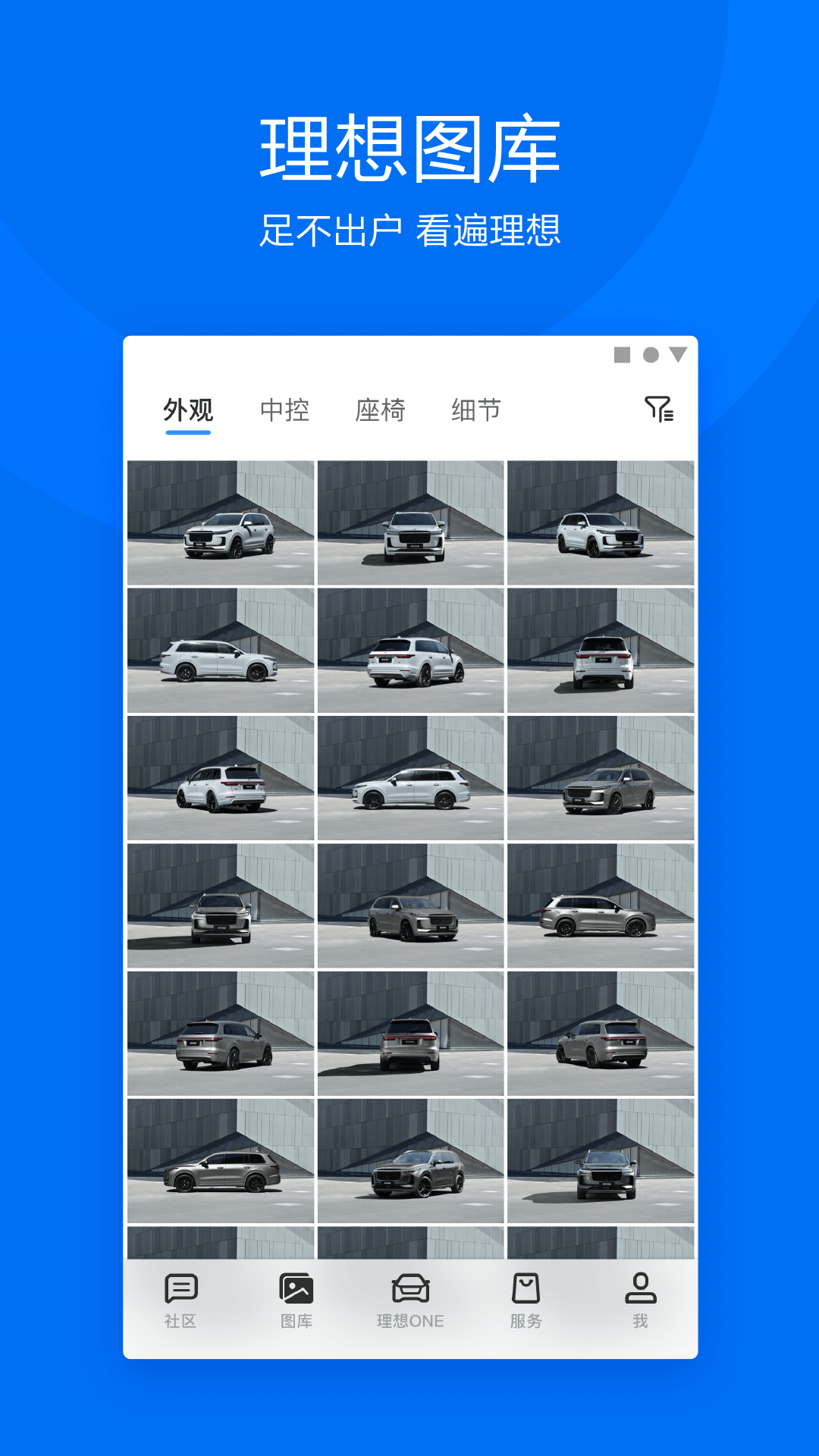Select the active 外观 category
This screenshot has width=819, height=1456.
click(x=187, y=410)
